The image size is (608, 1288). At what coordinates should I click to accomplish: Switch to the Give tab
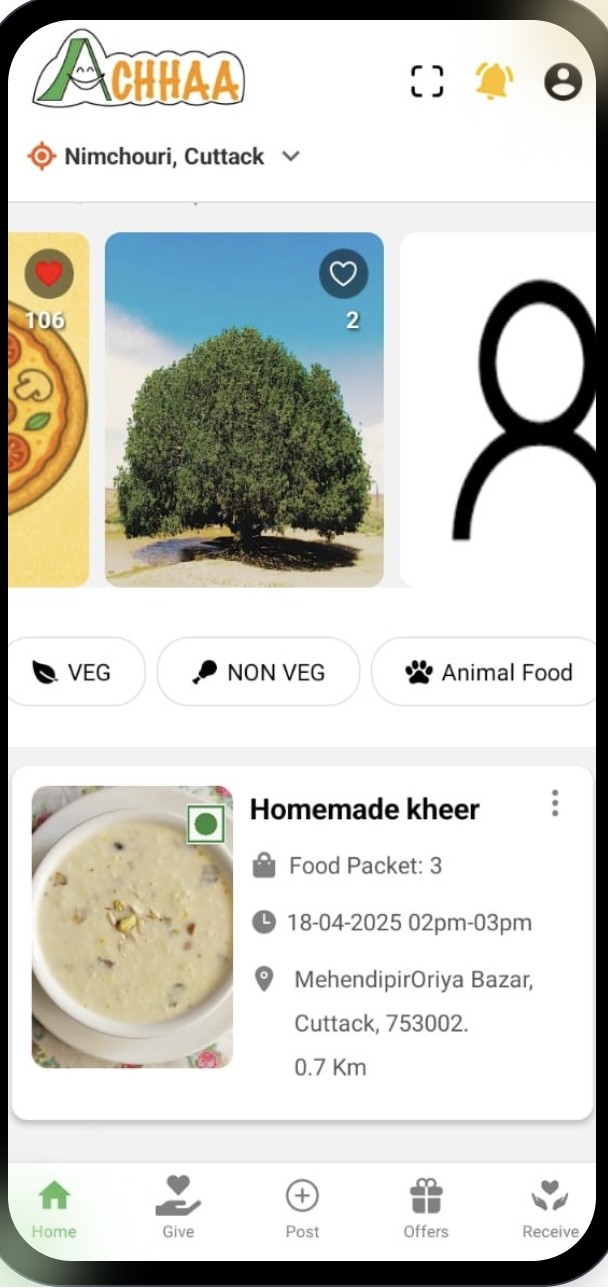coord(178,1208)
